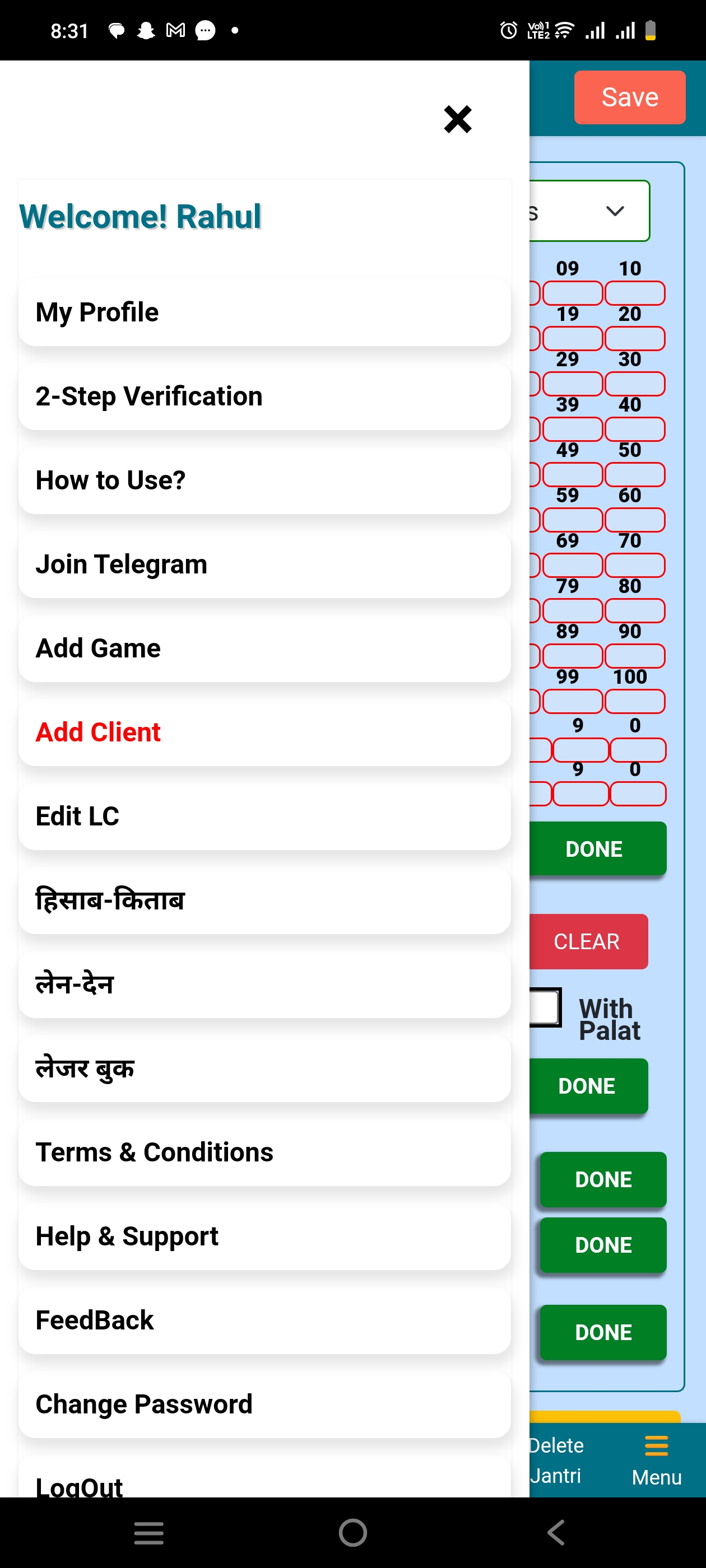Open My Profile
The height and width of the screenshot is (1568, 706).
click(264, 312)
